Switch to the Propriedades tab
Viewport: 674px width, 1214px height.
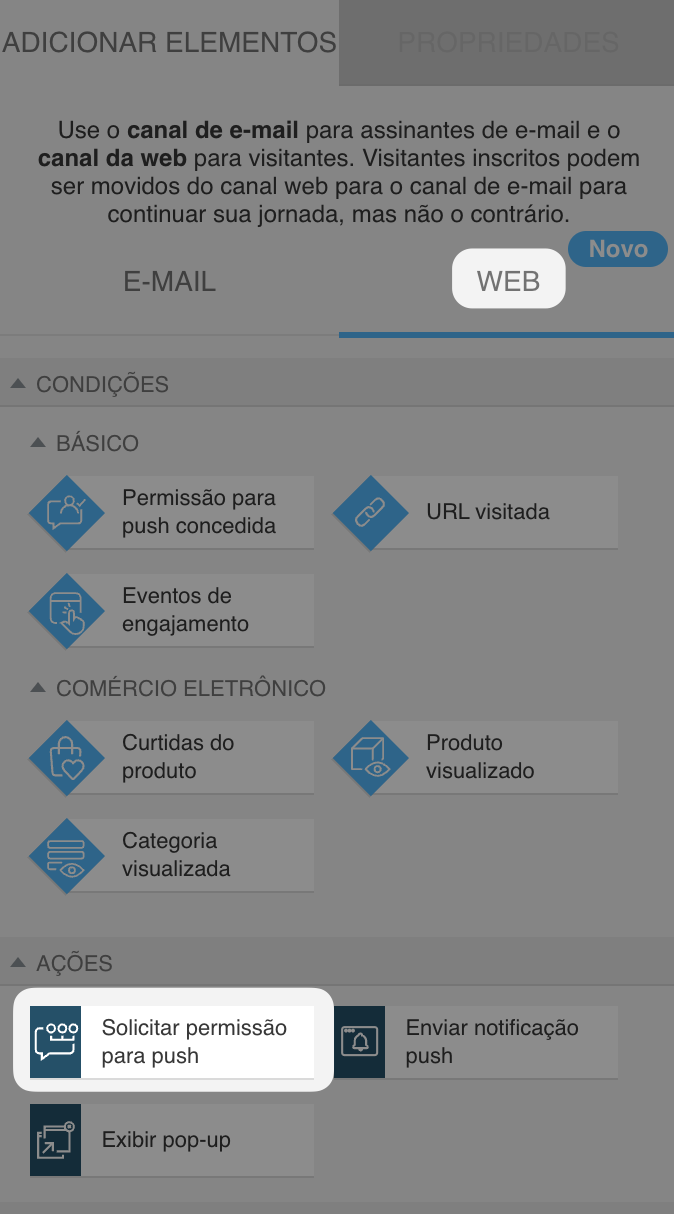[x=507, y=43]
